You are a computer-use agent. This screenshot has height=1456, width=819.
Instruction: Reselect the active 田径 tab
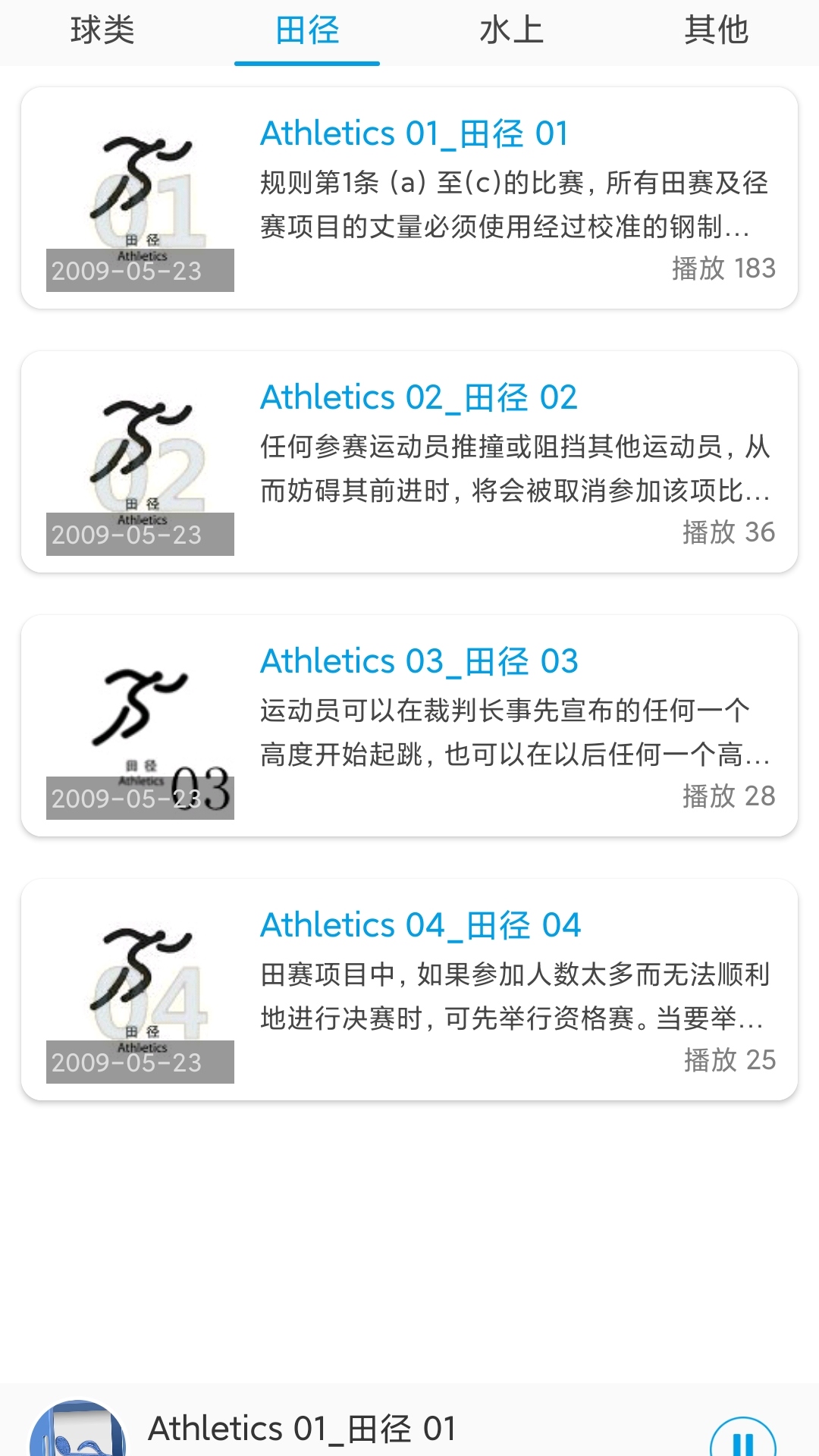tap(307, 32)
